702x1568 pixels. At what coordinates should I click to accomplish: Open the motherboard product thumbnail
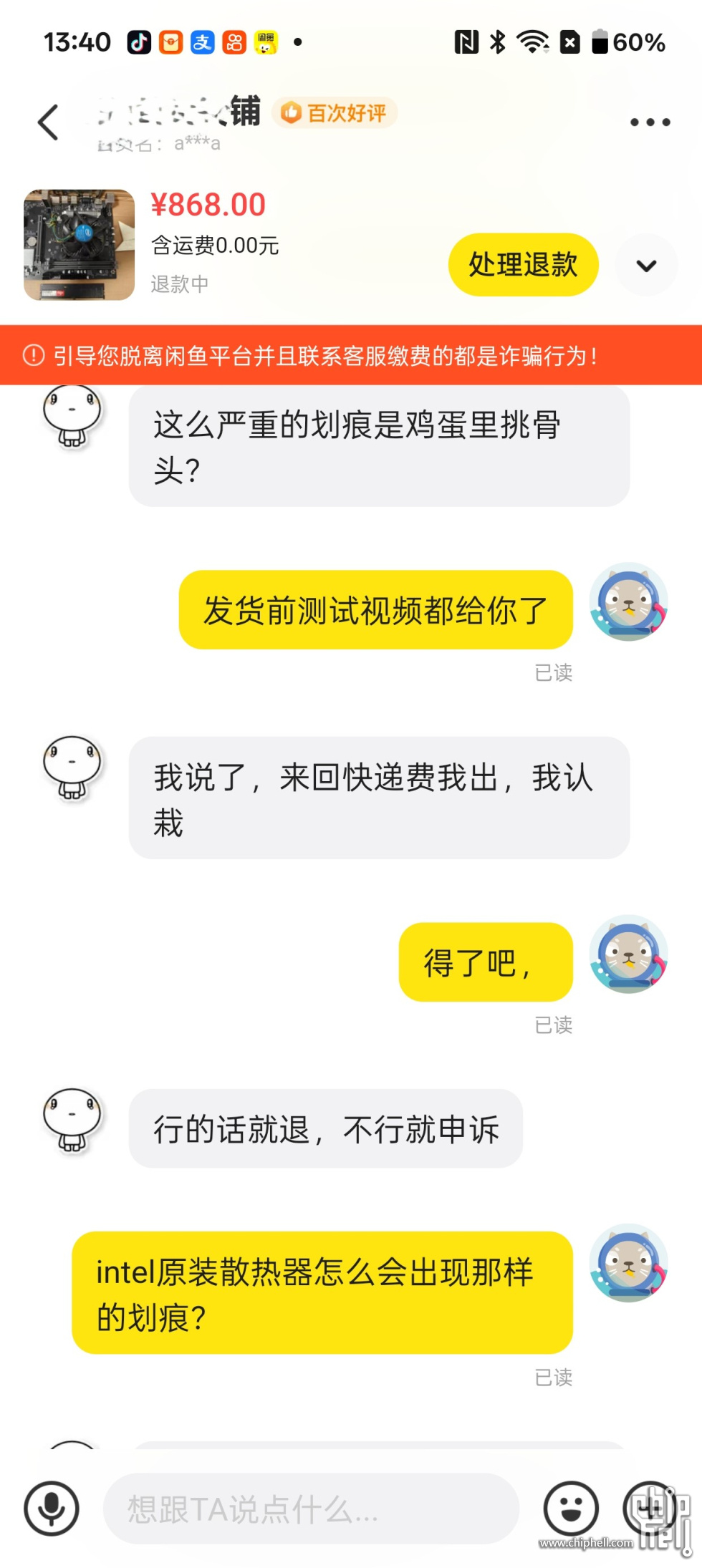tap(79, 245)
